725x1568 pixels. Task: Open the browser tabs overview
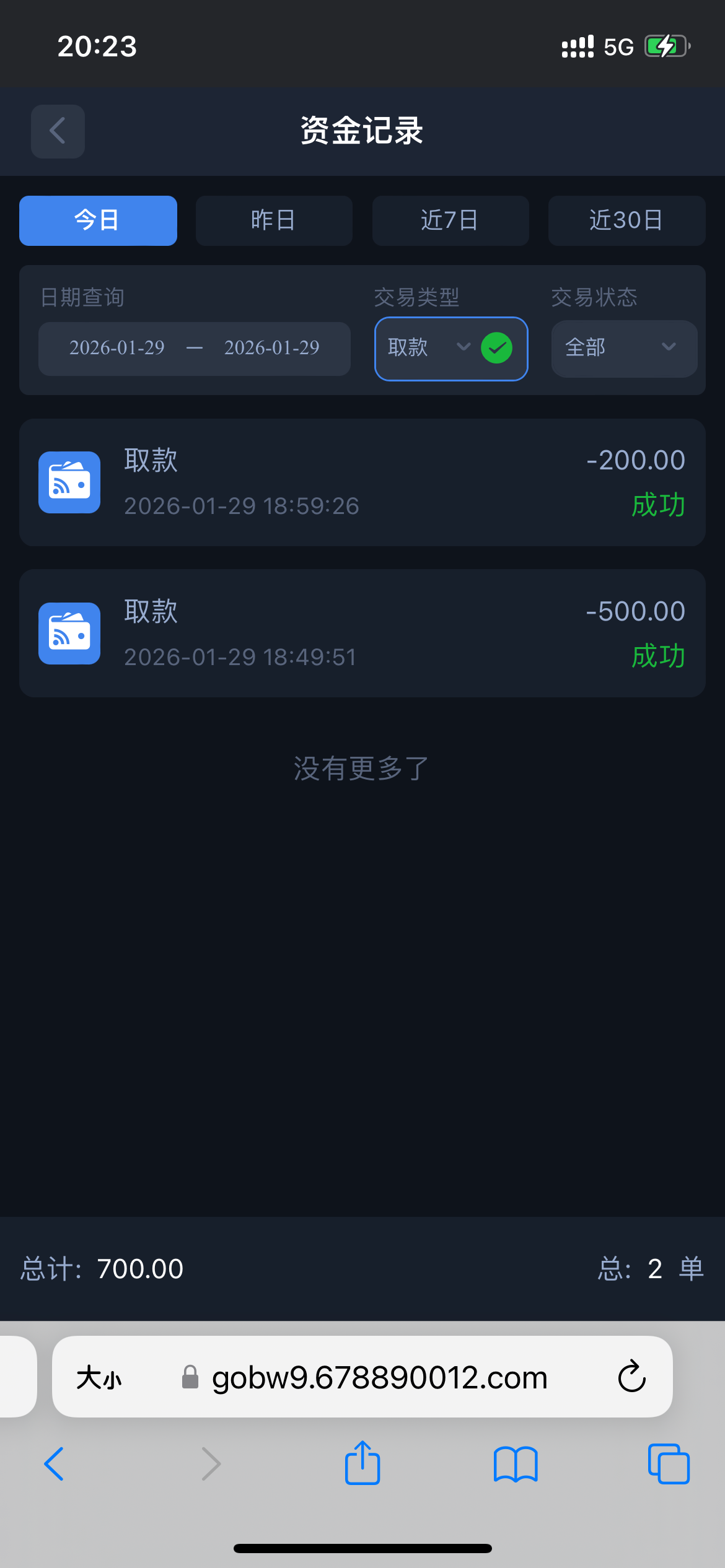pos(668,1463)
